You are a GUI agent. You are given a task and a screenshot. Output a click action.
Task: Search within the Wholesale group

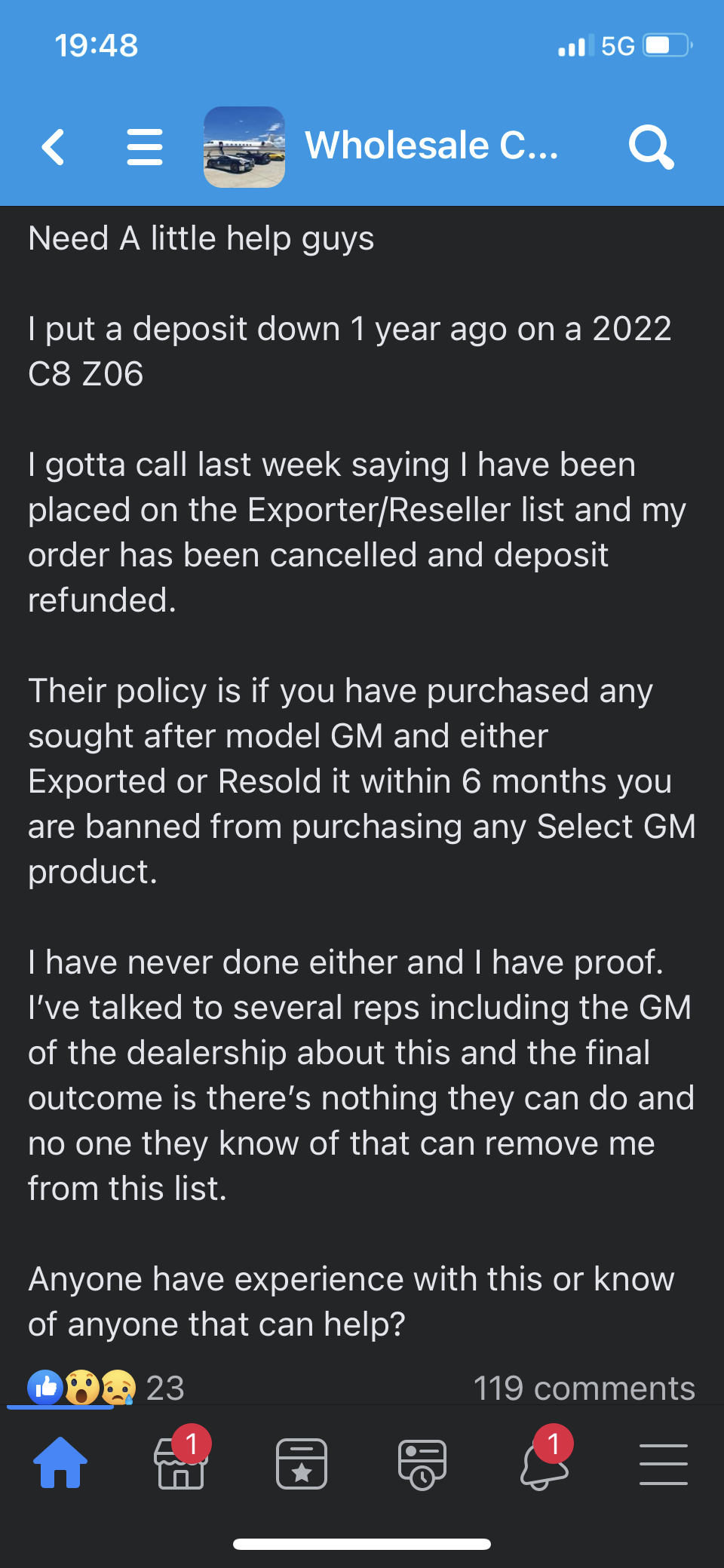[x=651, y=146]
